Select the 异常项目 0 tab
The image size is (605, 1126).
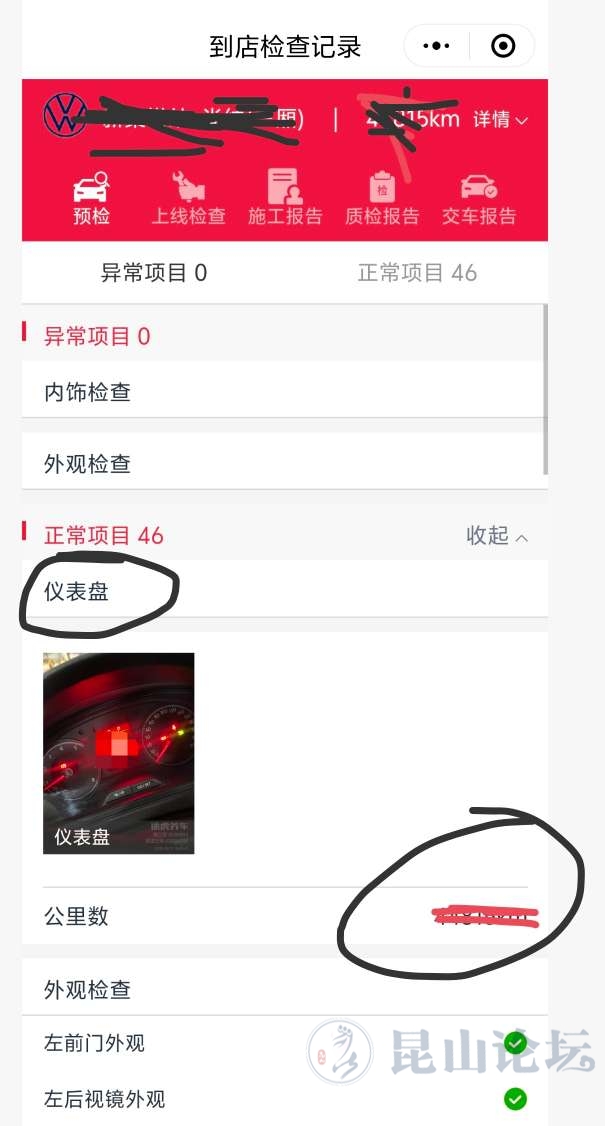[x=154, y=272]
